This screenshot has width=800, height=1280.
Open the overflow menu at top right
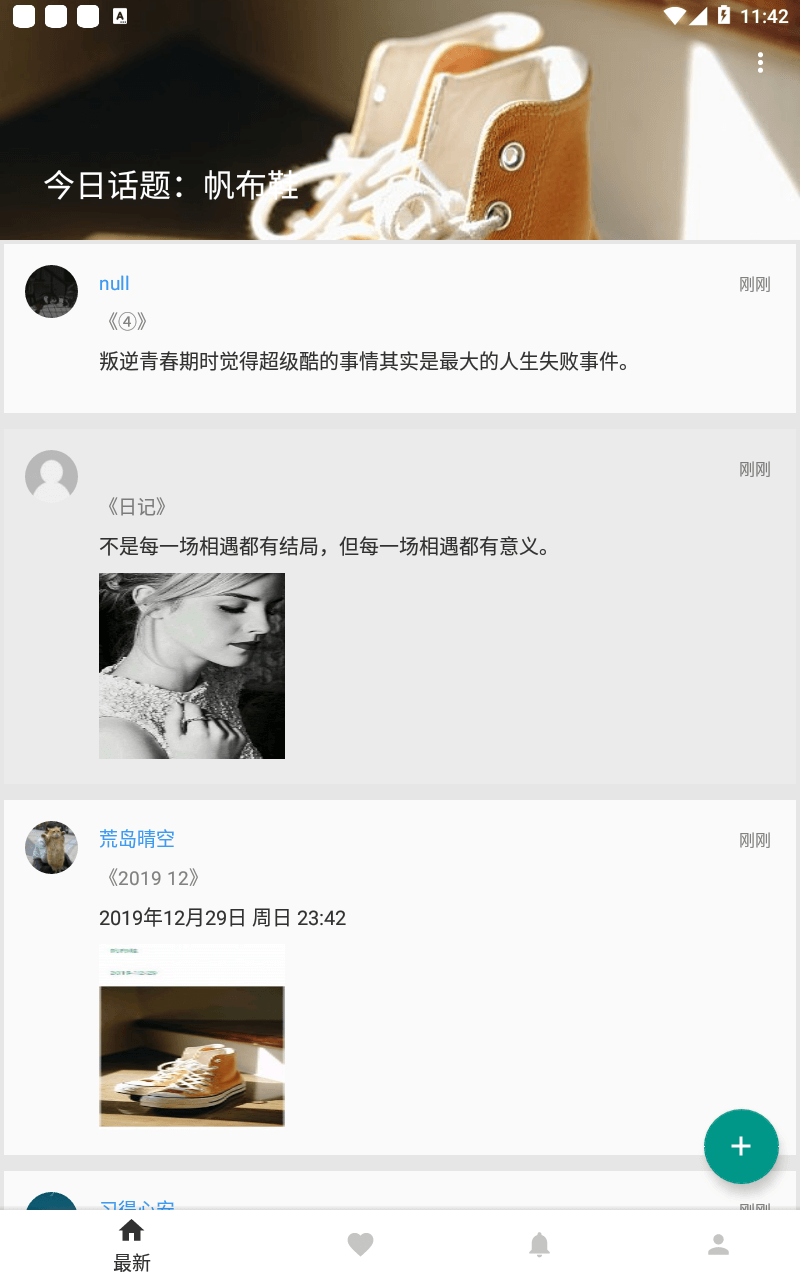(x=760, y=63)
